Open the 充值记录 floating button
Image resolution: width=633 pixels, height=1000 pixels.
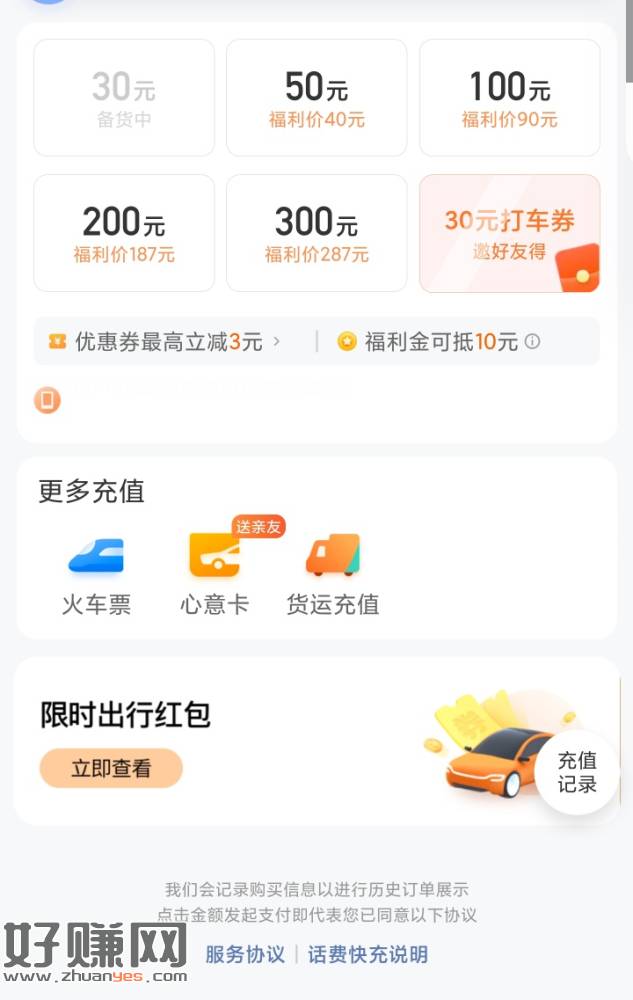(577, 773)
